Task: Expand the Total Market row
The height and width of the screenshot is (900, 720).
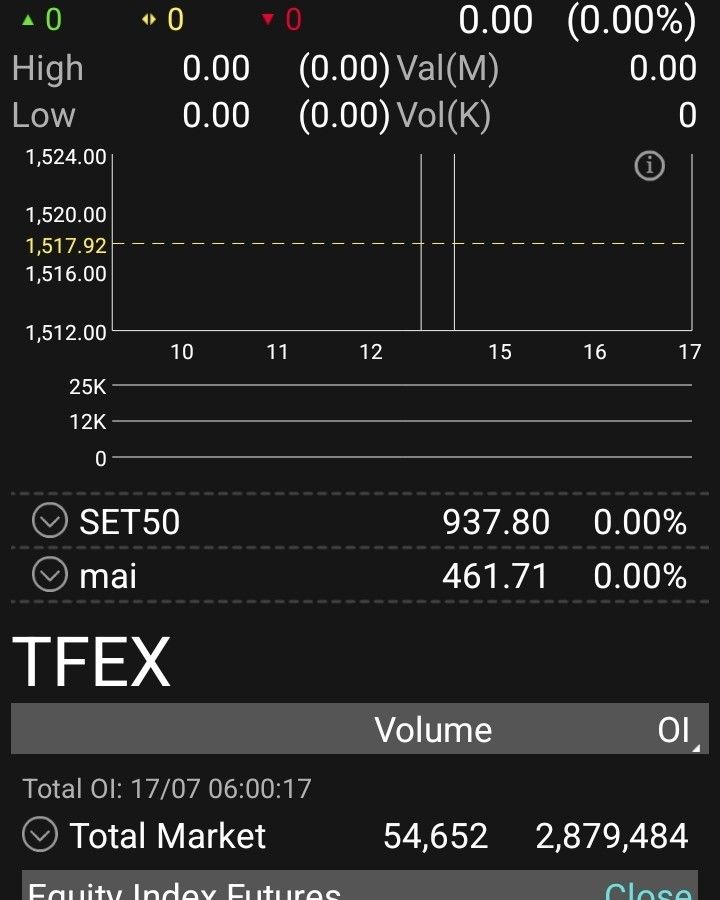Action: (40, 835)
